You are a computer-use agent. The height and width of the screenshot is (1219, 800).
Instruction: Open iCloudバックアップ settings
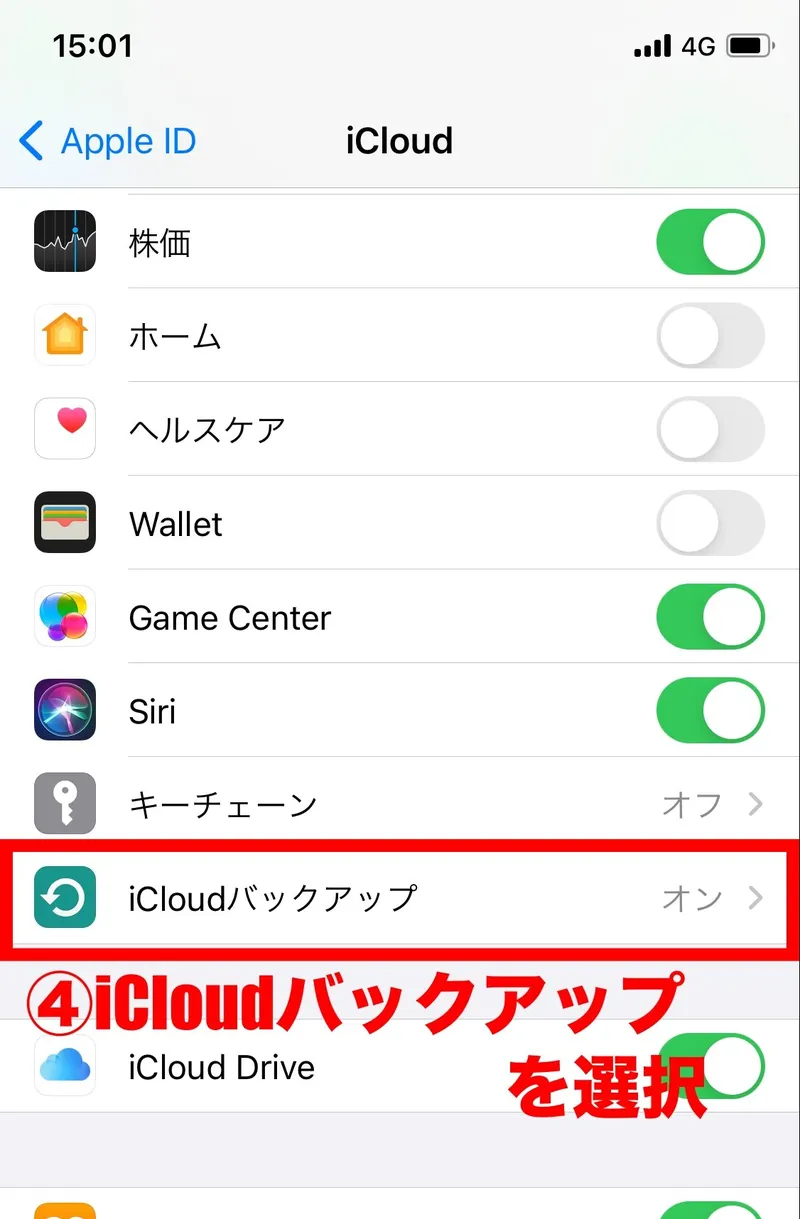tap(400, 898)
